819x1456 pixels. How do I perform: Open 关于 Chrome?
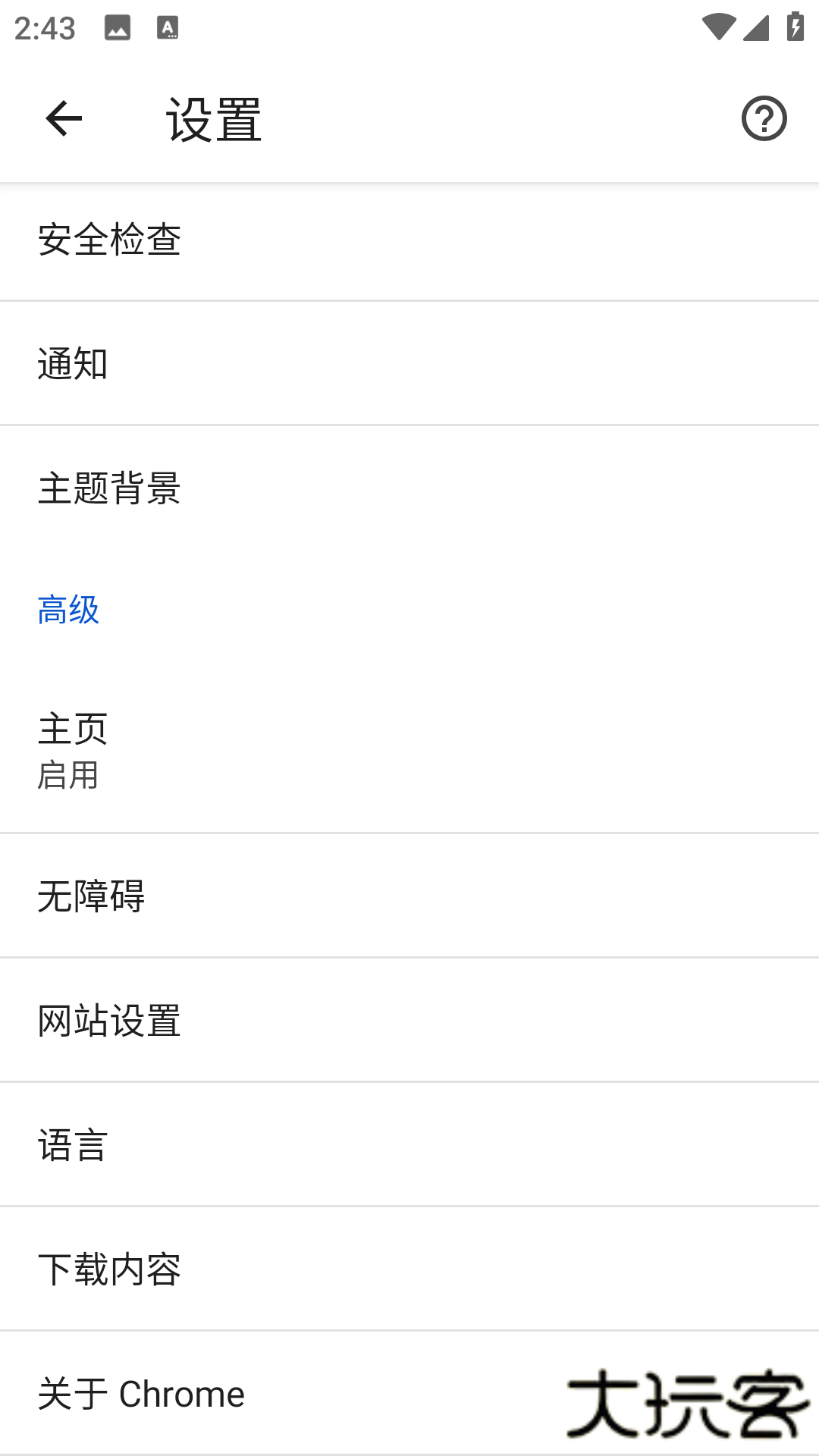point(303,1394)
